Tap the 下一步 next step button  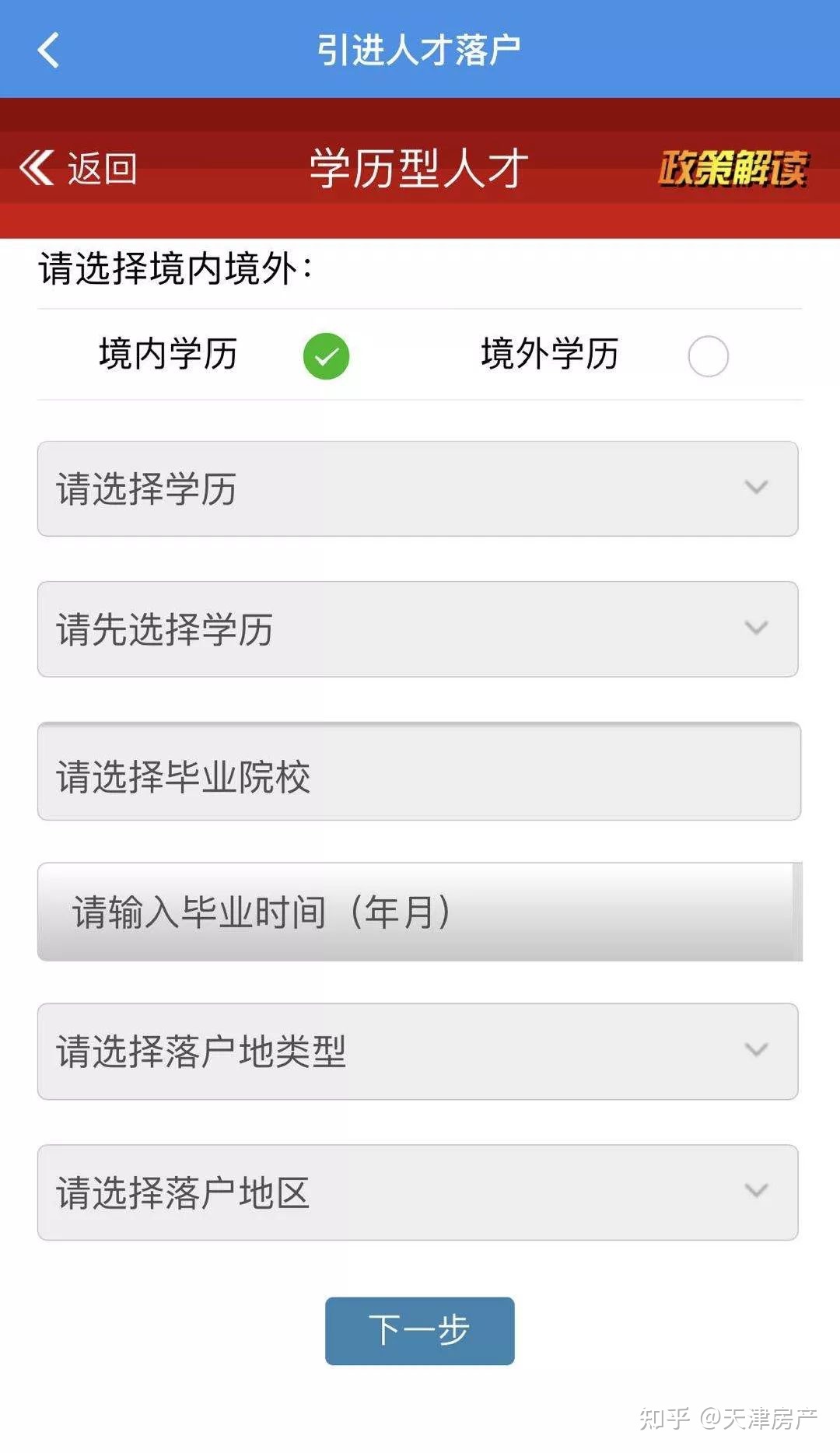[420, 1331]
